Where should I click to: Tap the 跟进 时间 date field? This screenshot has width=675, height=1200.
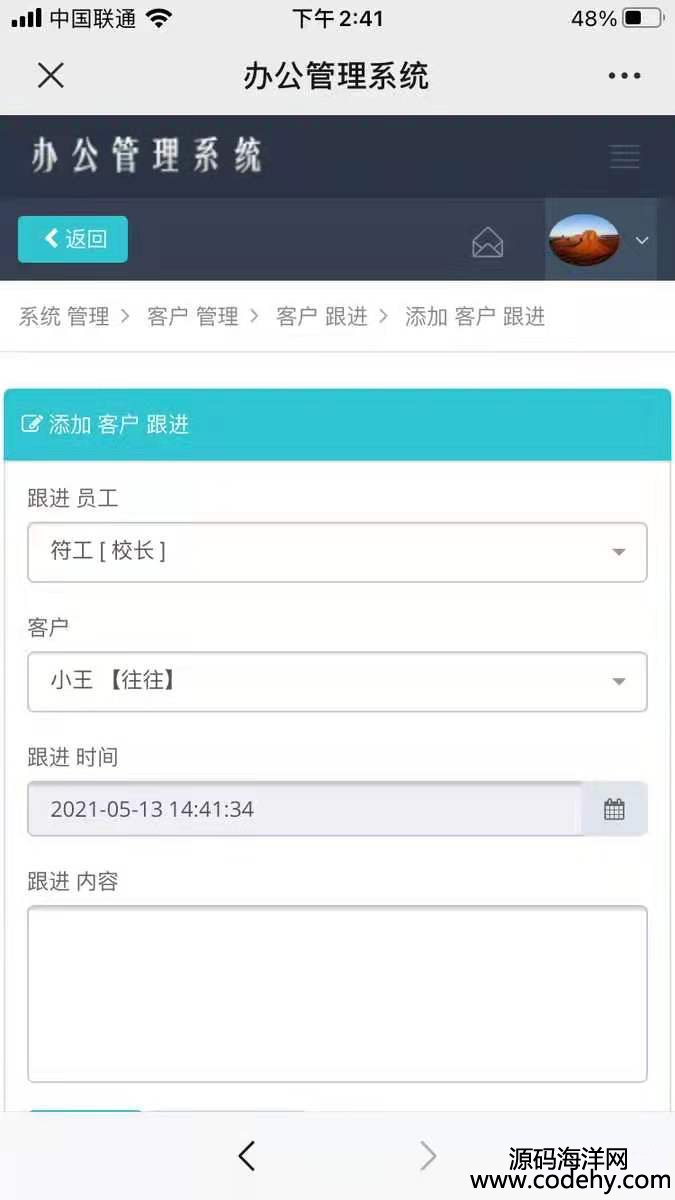(305, 809)
